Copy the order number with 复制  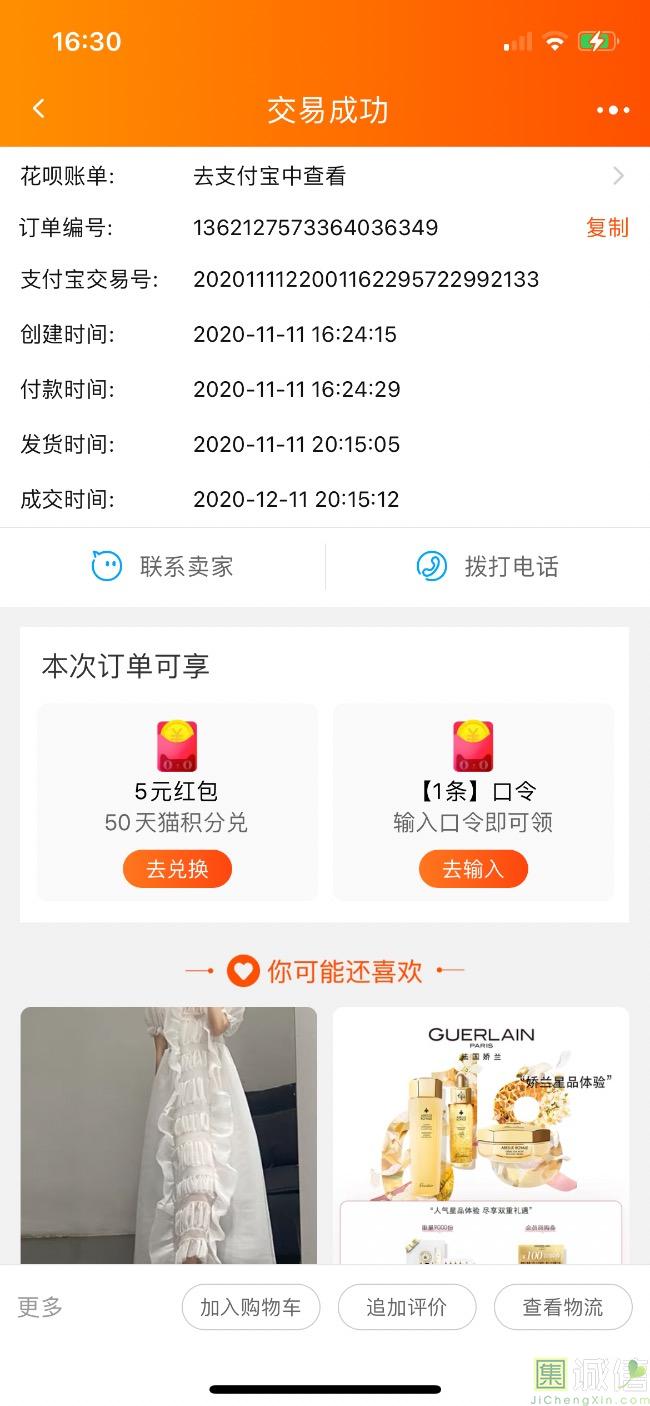click(x=606, y=228)
